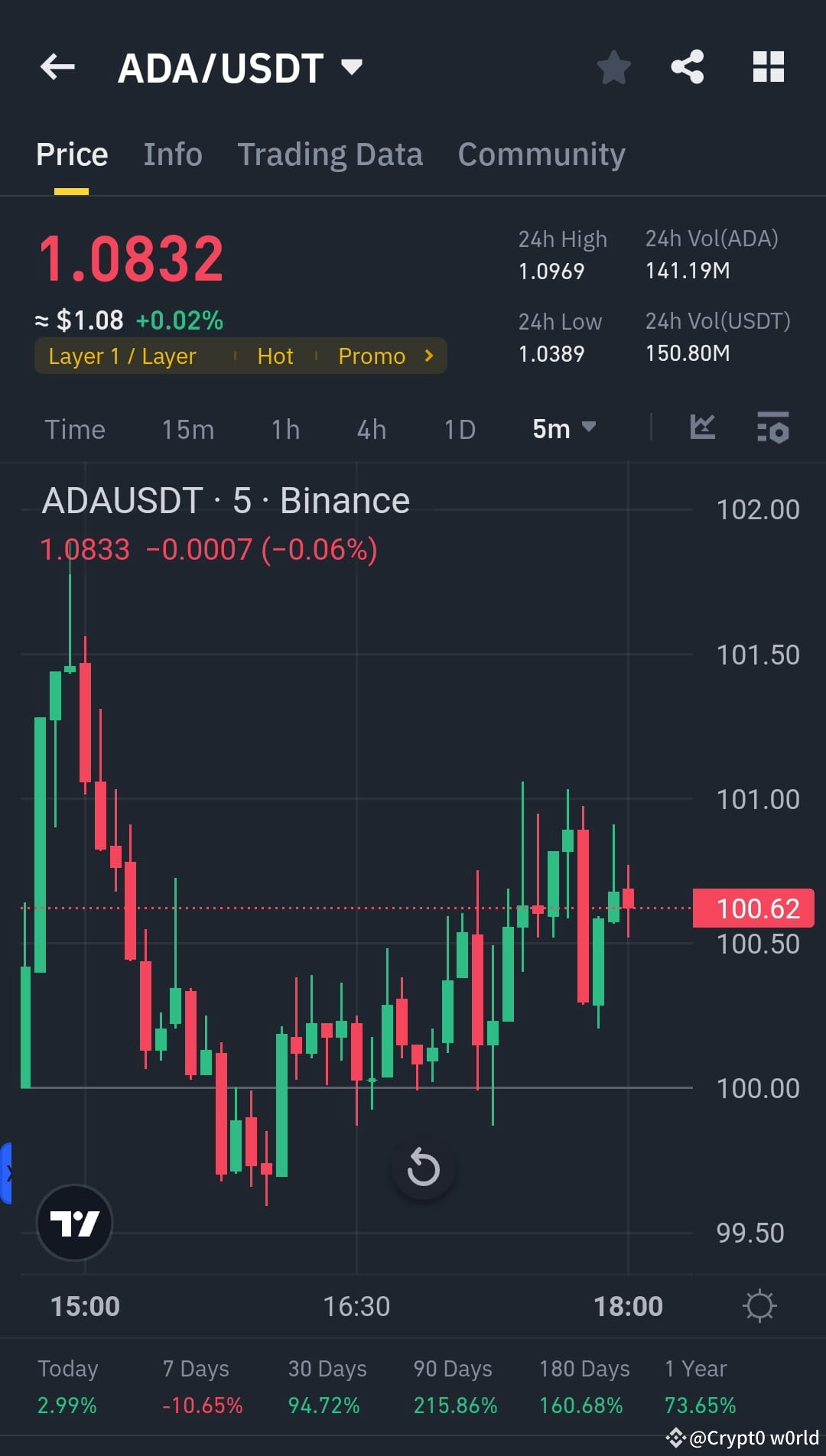
Task: Expand the 5m interval dropdown
Action: click(x=564, y=429)
